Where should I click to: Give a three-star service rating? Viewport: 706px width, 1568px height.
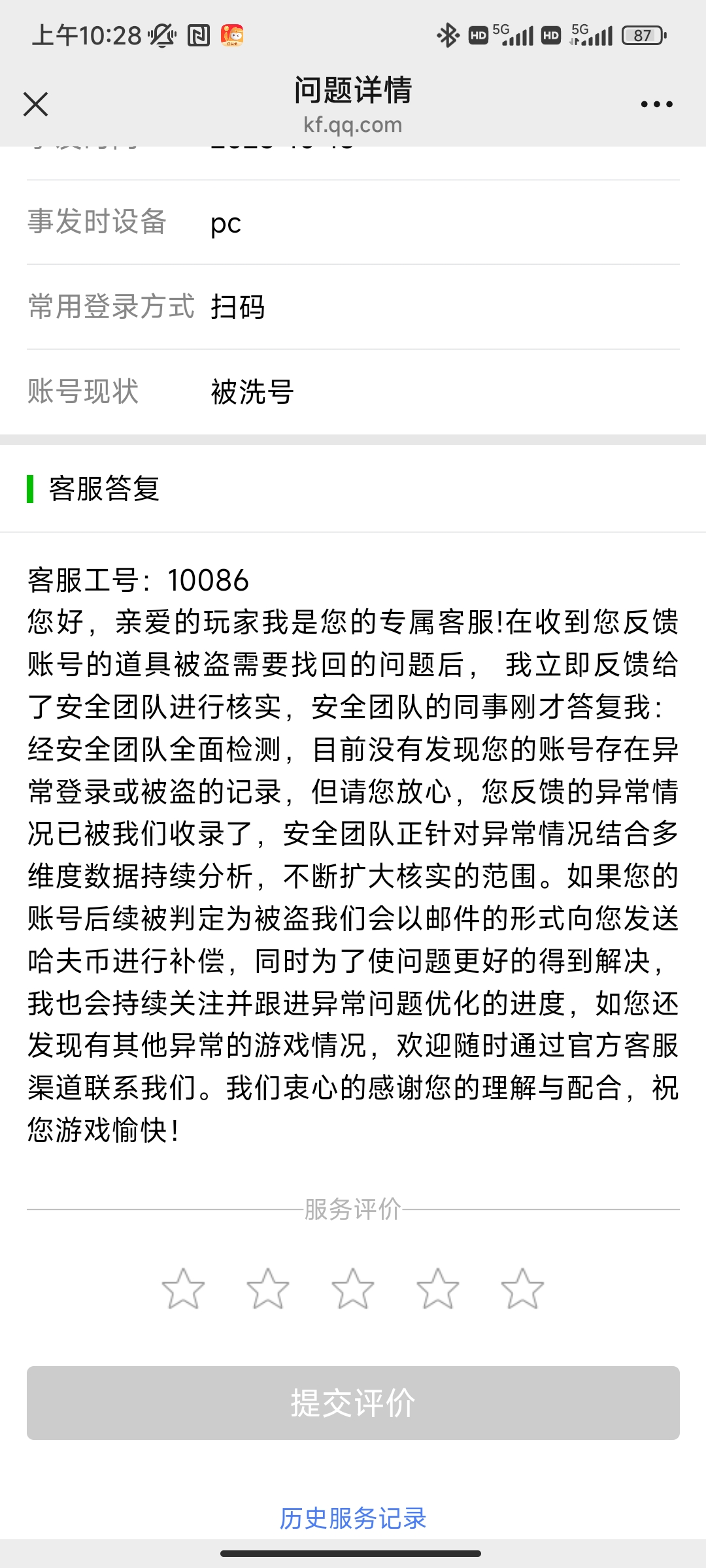point(353,1288)
